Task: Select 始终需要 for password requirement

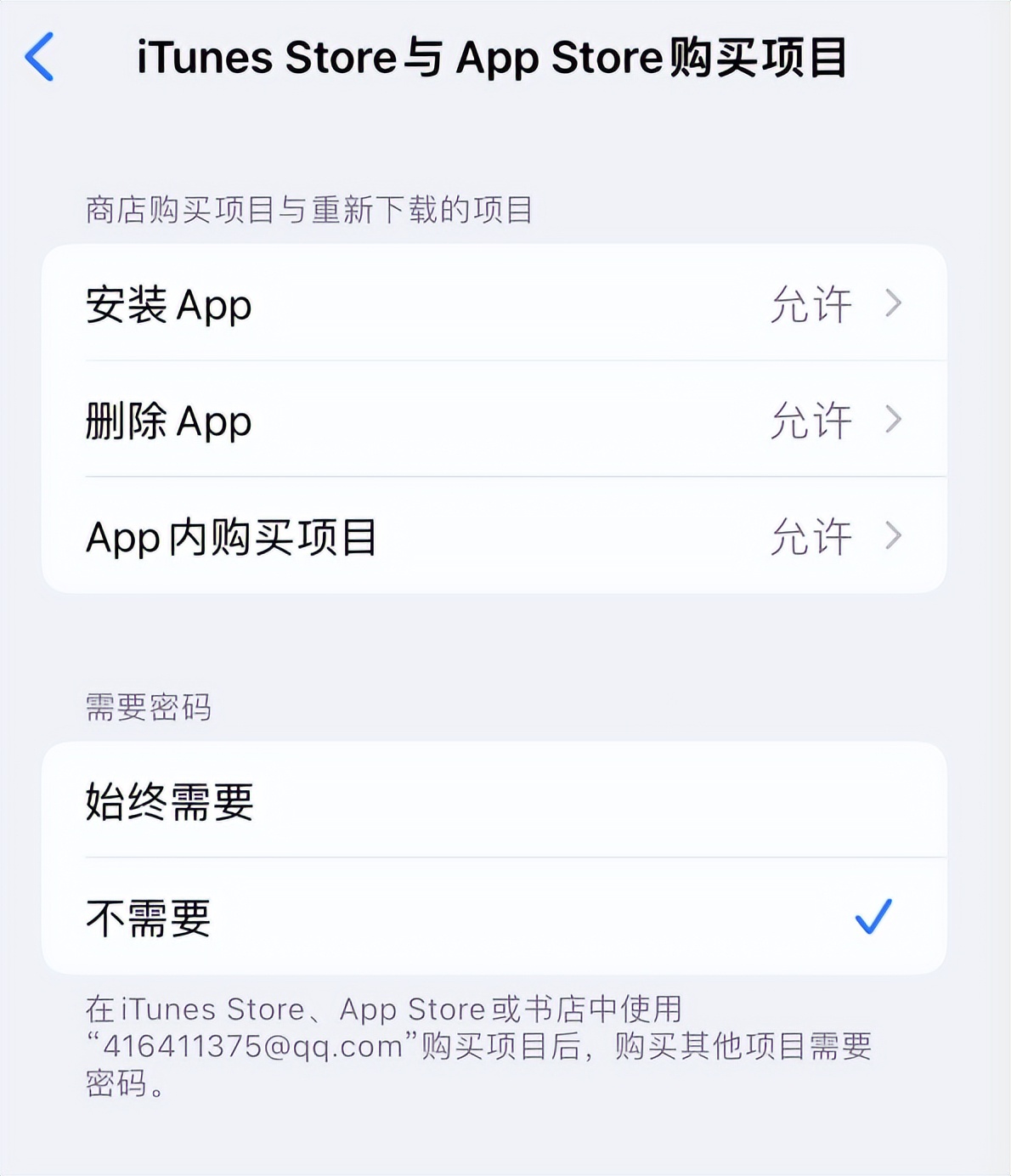Action: [x=493, y=800]
